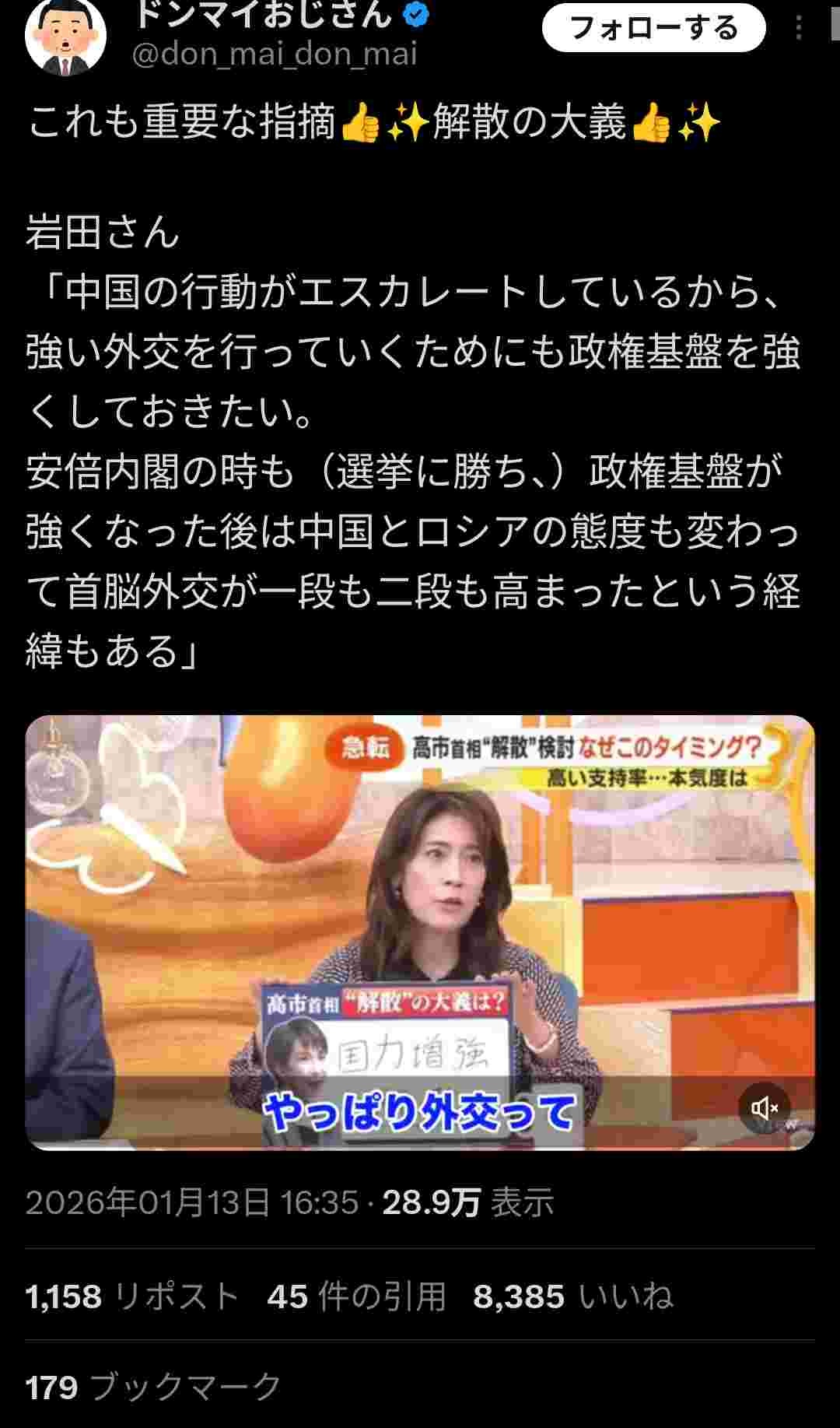Open the post's overflow menu
Viewport: 840px width, 1428px height.
[799, 29]
